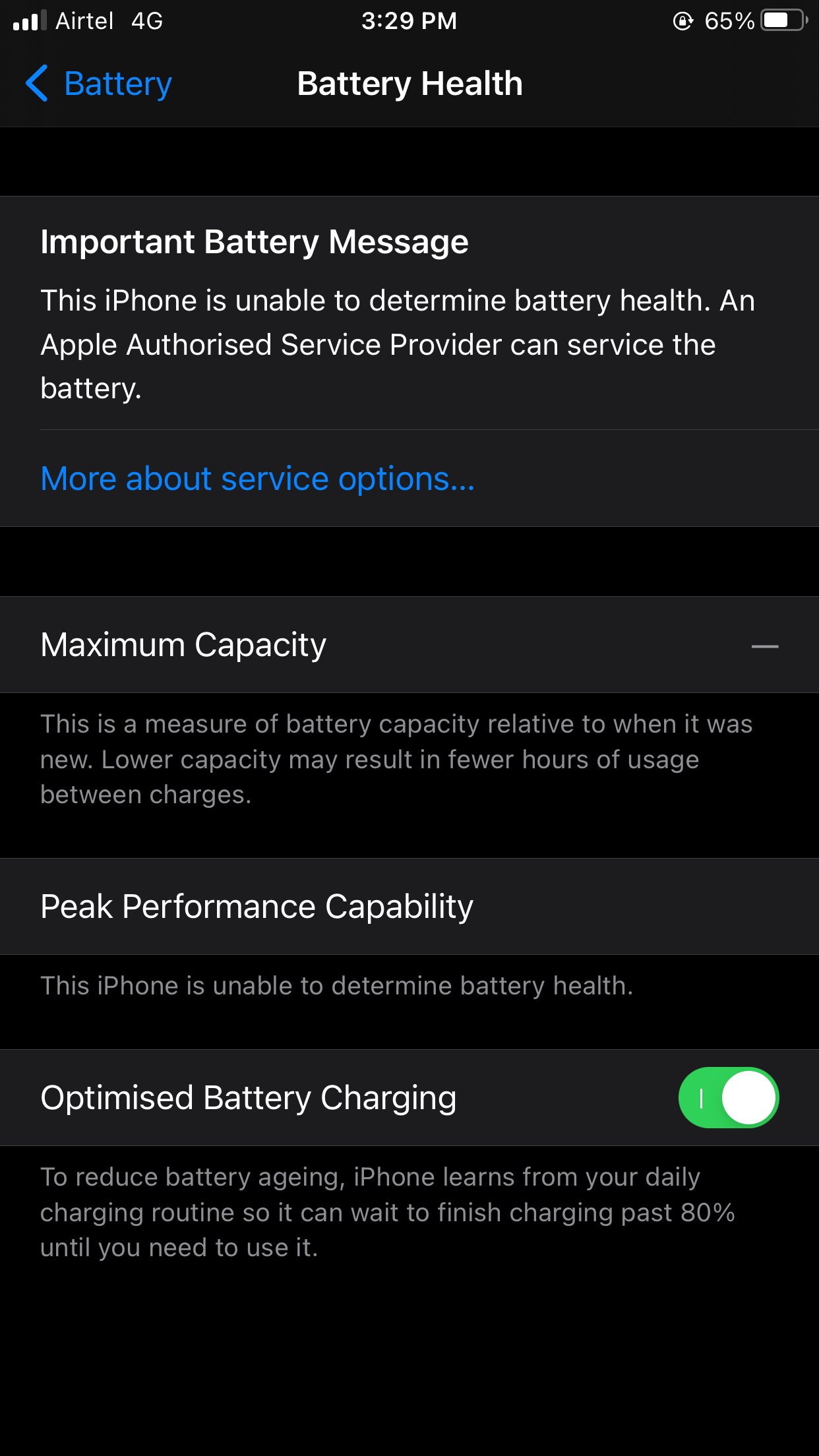Tap the Important Battery Message heading
This screenshot has height=1456, width=819.
254,242
